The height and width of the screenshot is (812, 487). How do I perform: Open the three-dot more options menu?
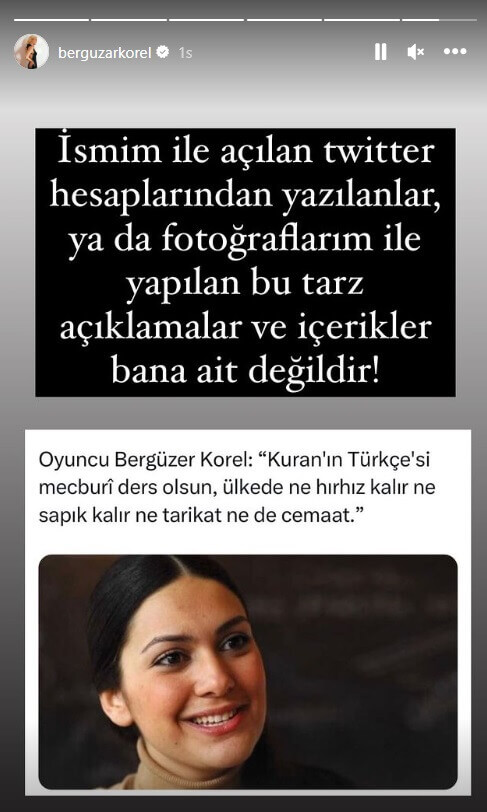coord(455,52)
